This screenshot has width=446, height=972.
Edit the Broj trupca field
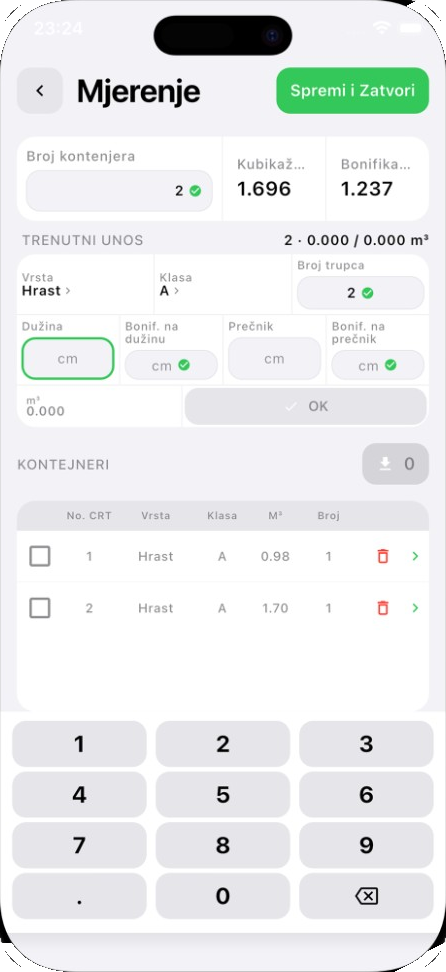tap(360, 293)
